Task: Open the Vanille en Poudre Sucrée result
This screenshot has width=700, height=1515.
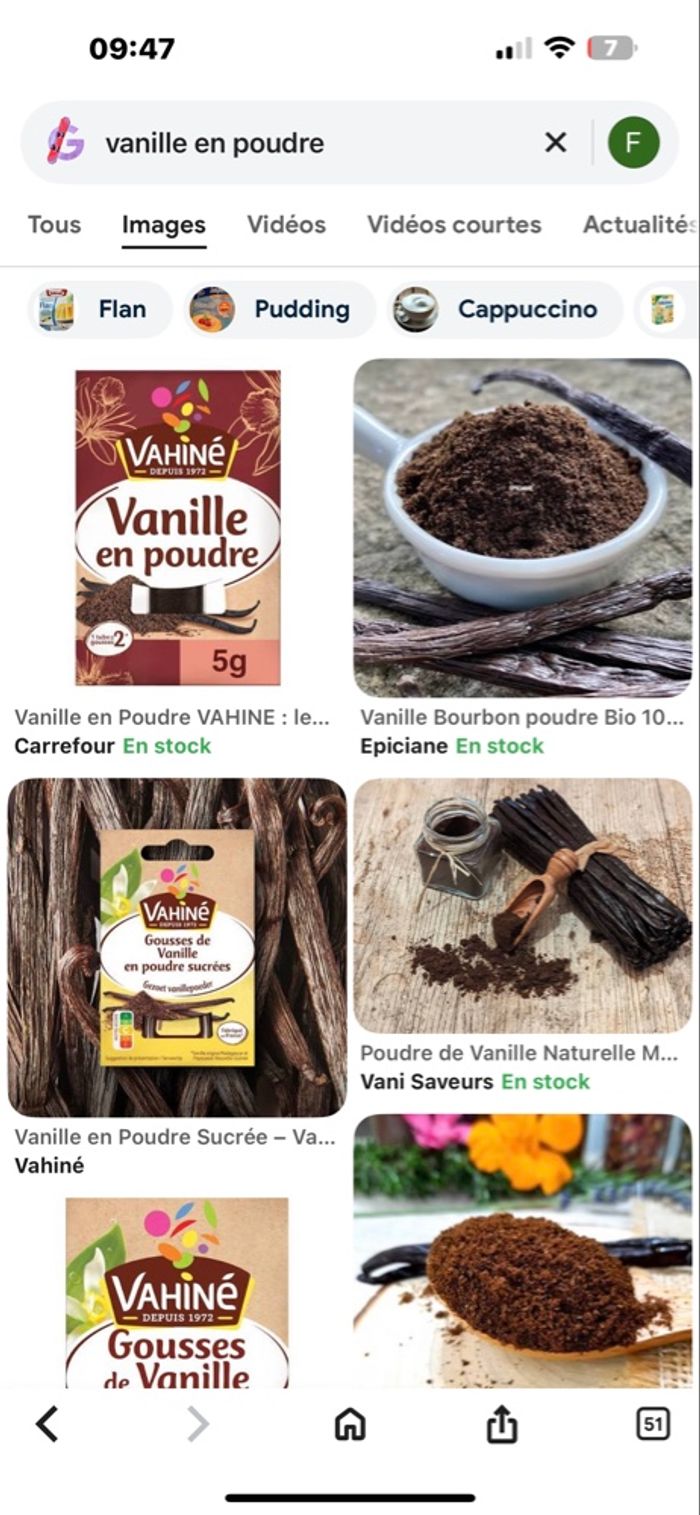Action: coord(177,947)
